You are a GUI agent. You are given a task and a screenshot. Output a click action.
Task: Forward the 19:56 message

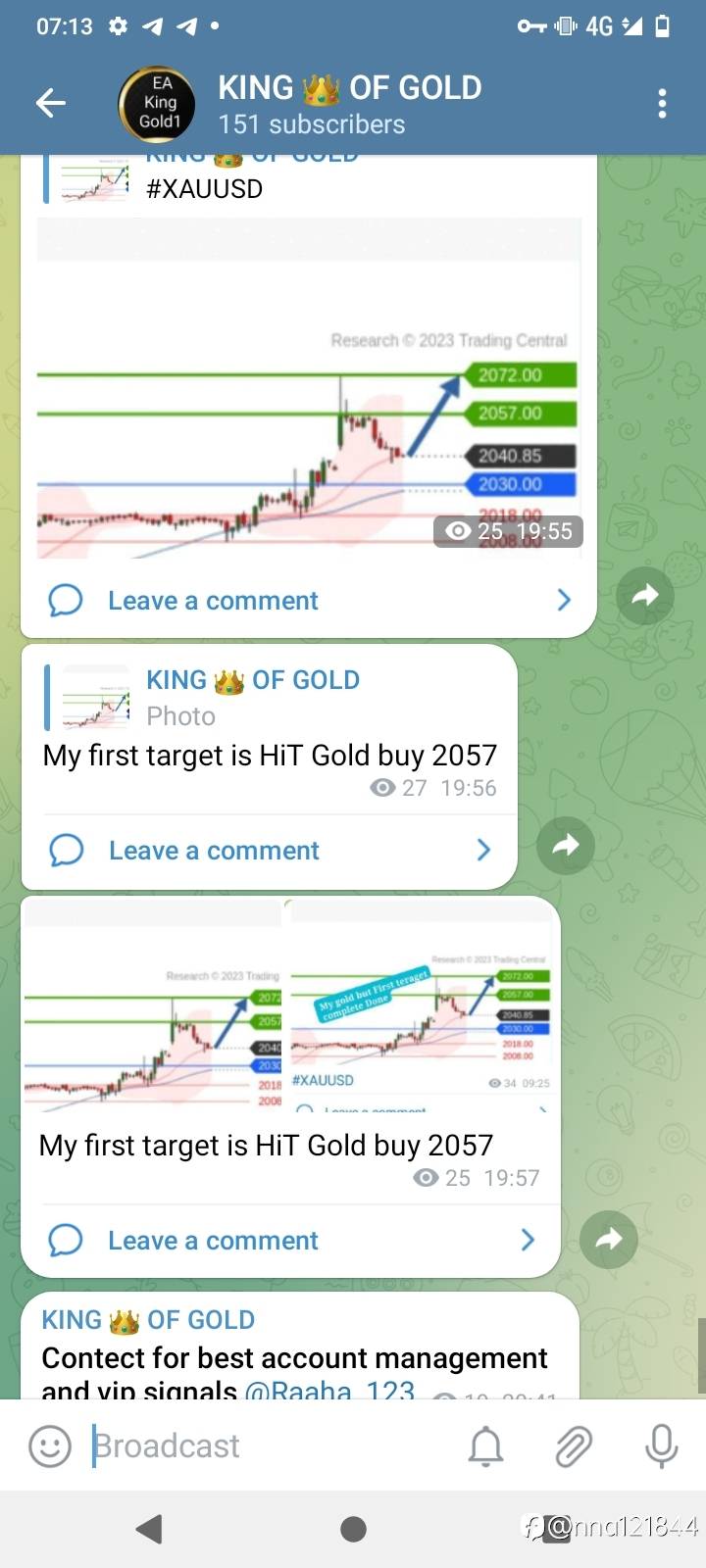565,845
